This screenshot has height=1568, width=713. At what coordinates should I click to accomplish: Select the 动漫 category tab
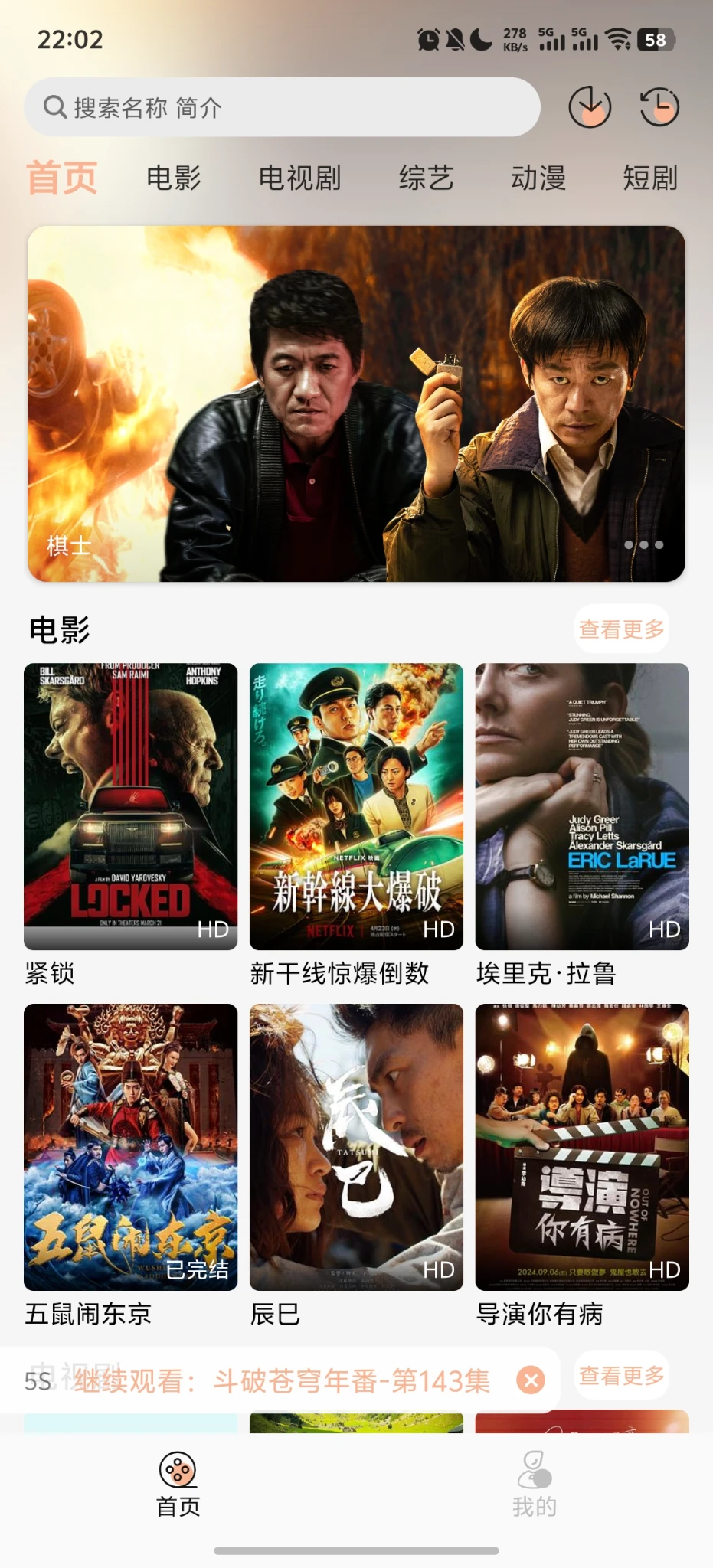pyautogui.click(x=538, y=178)
